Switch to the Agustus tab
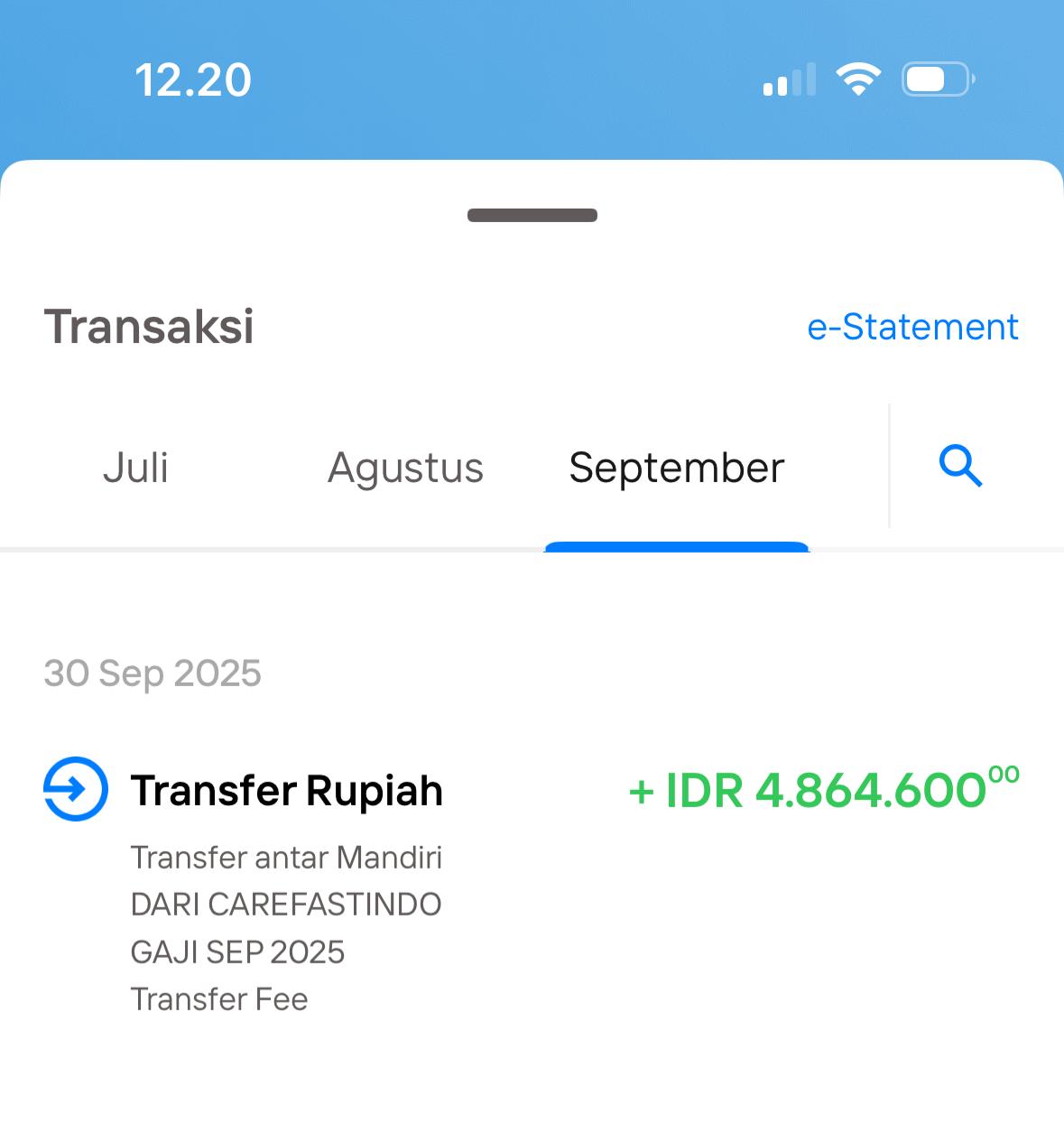 405,468
